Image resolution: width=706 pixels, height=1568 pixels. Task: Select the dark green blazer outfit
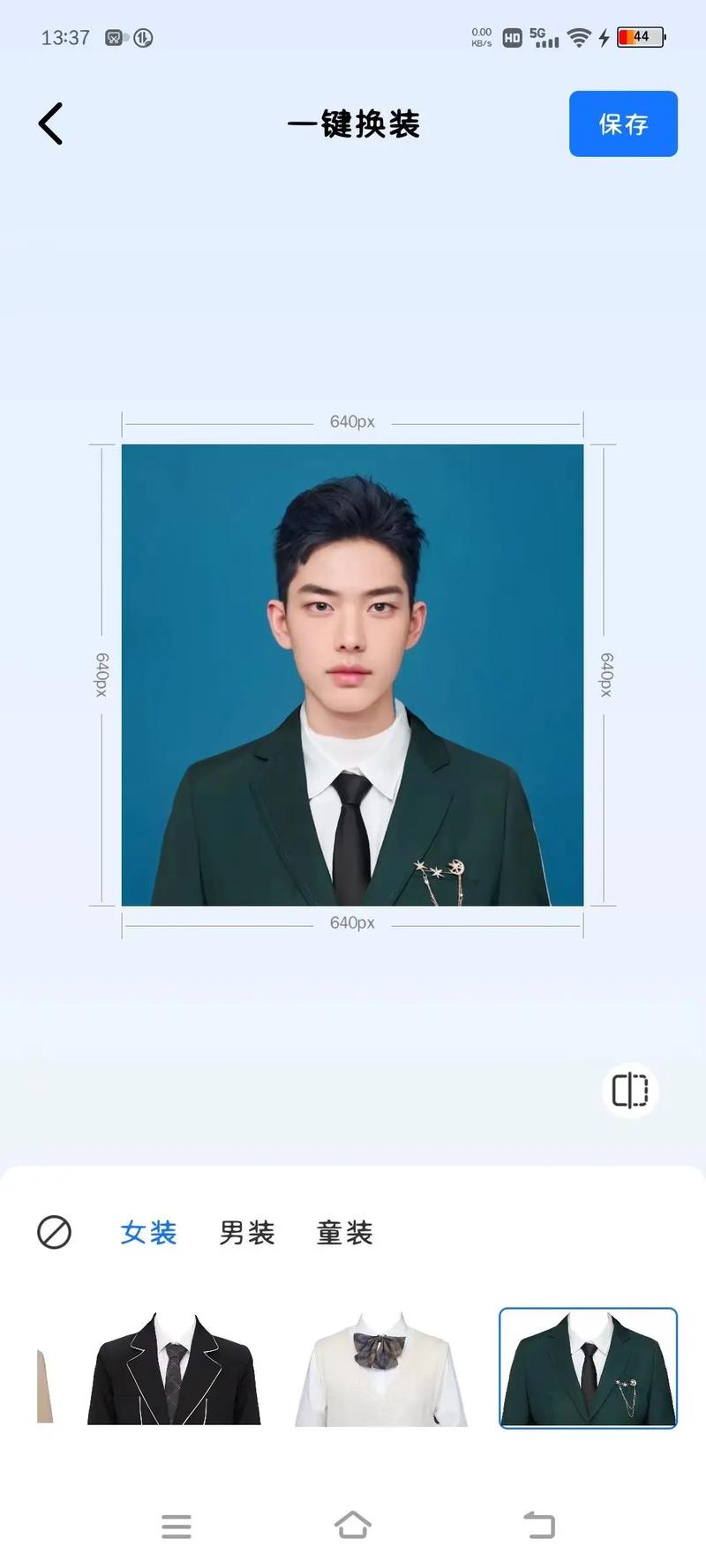point(588,1369)
